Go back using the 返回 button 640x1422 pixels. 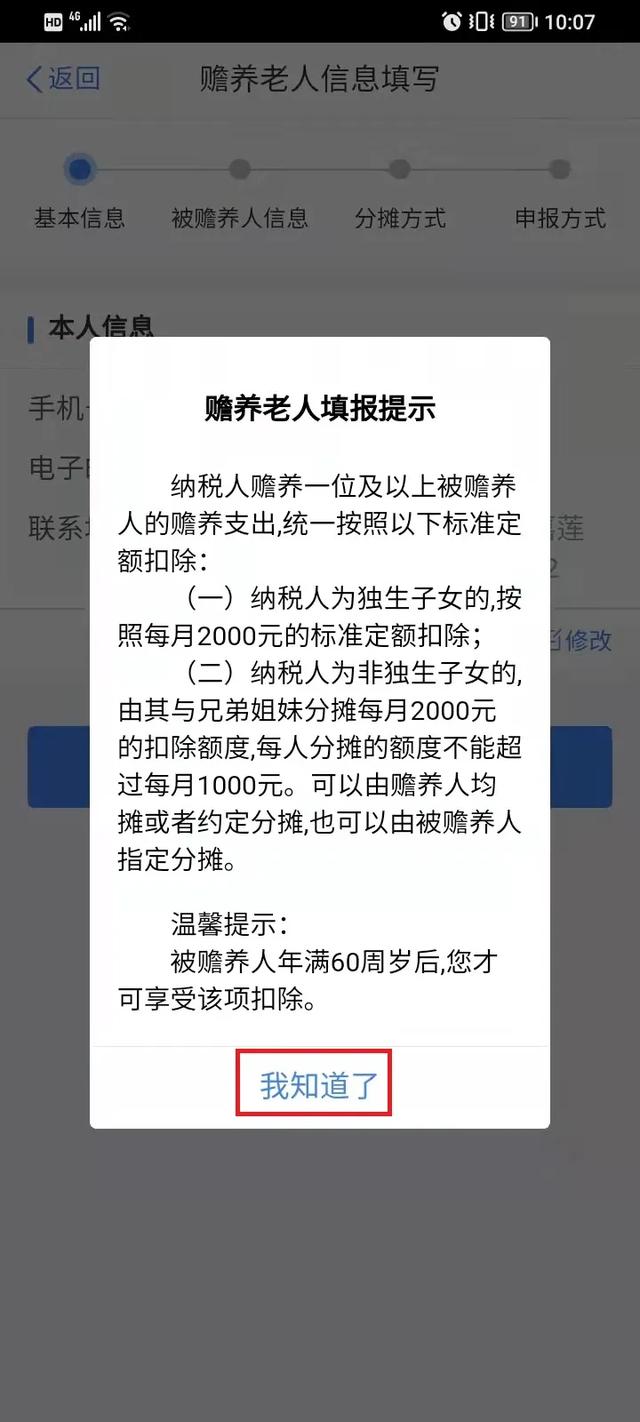pyautogui.click(x=62, y=79)
